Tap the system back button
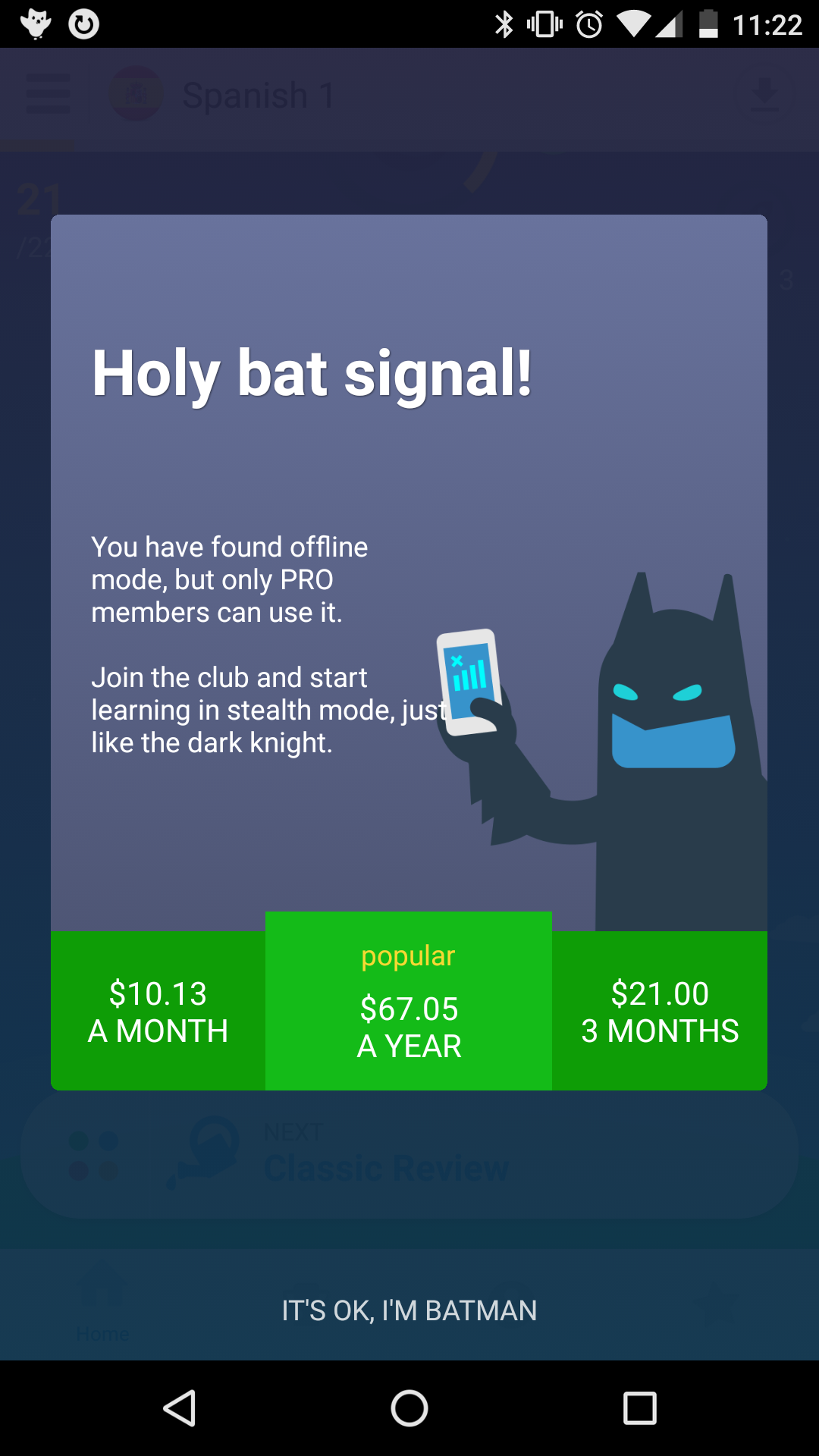 tap(180, 1409)
